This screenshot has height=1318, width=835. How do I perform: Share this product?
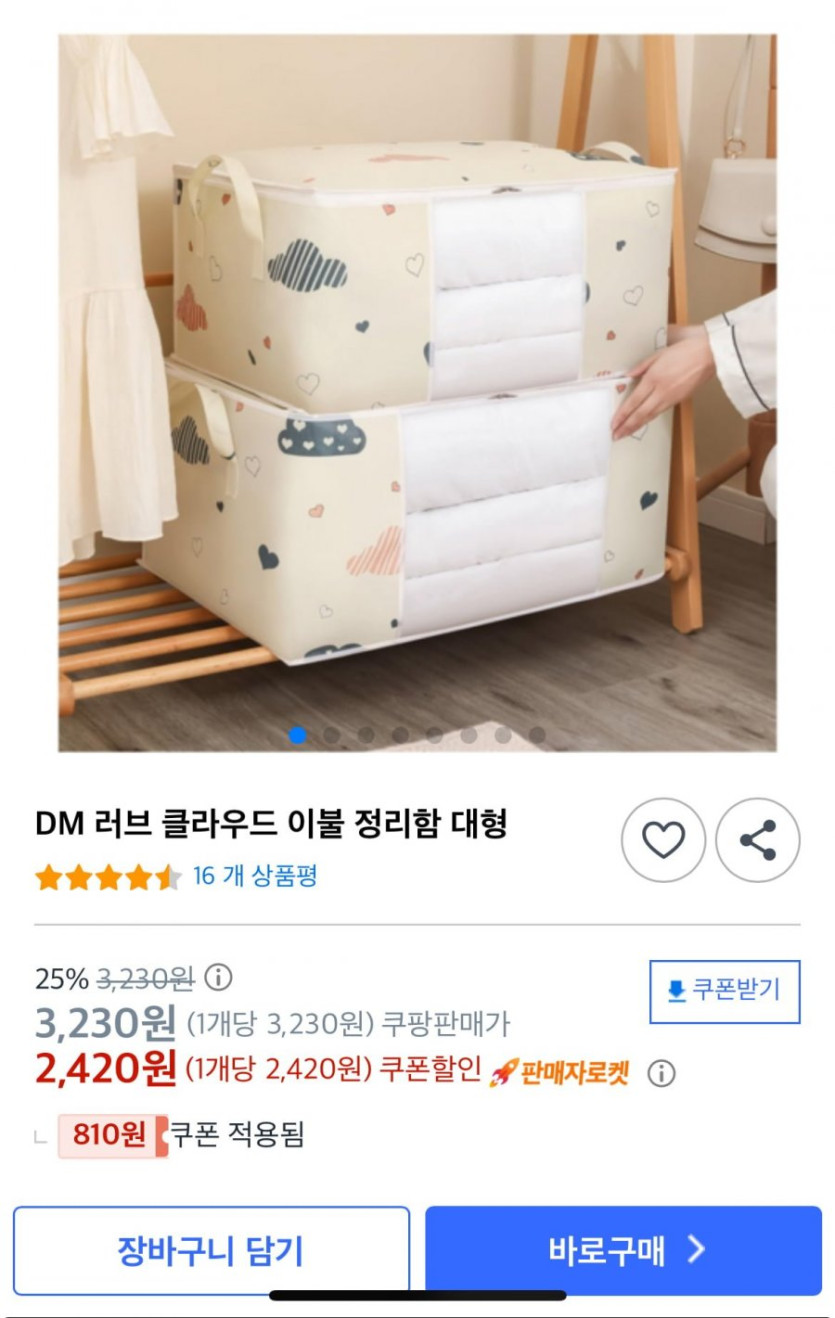pos(758,840)
